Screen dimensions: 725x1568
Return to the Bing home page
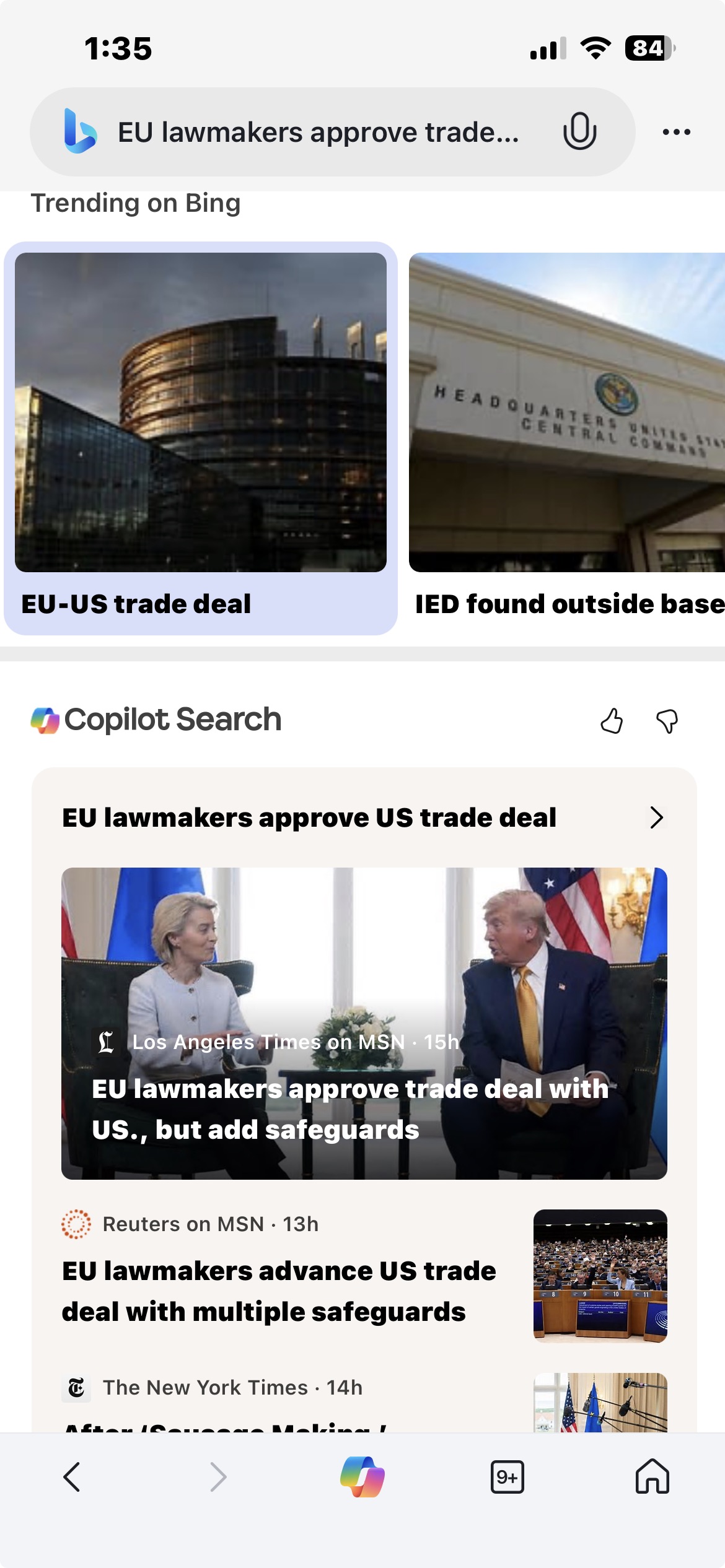point(652,1477)
